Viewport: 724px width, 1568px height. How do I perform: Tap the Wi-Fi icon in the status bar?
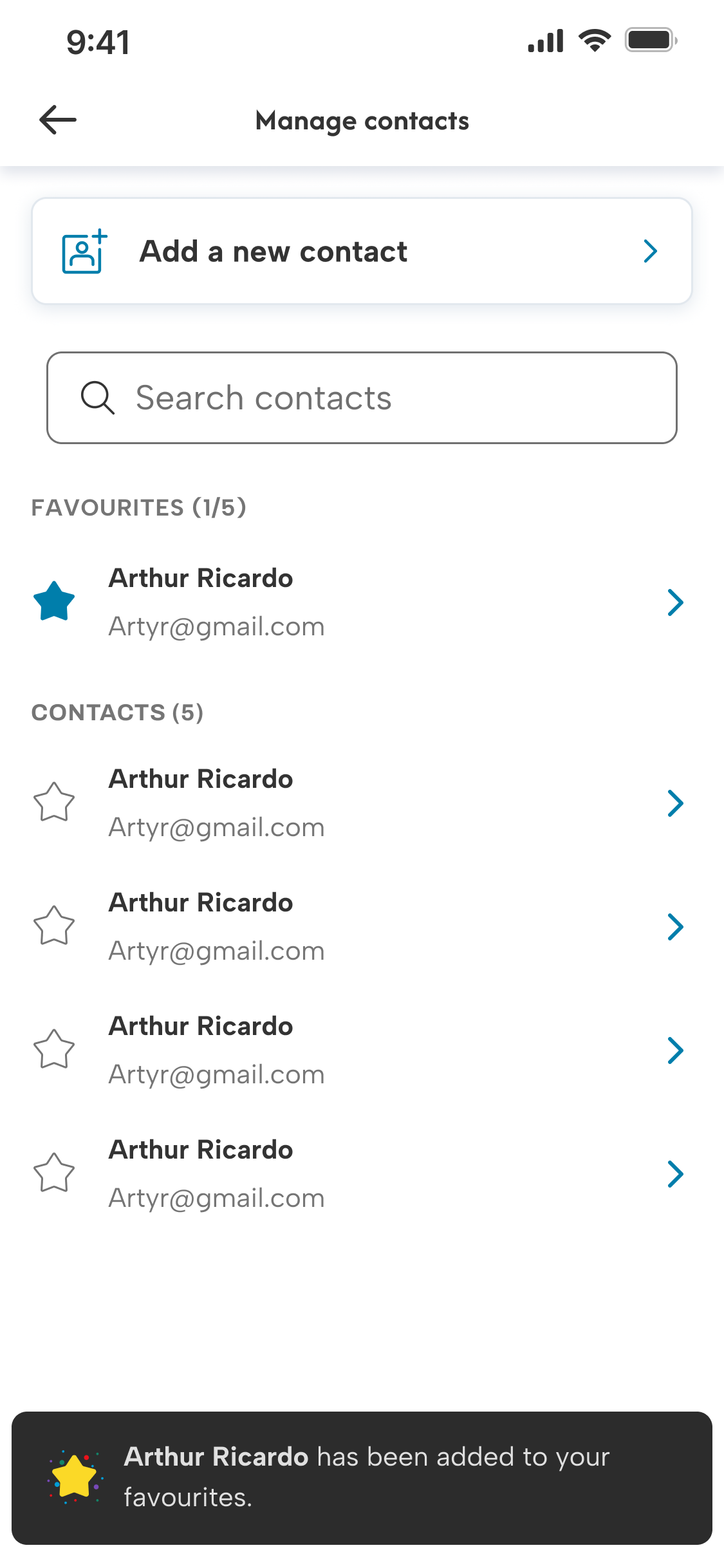pyautogui.click(x=594, y=40)
